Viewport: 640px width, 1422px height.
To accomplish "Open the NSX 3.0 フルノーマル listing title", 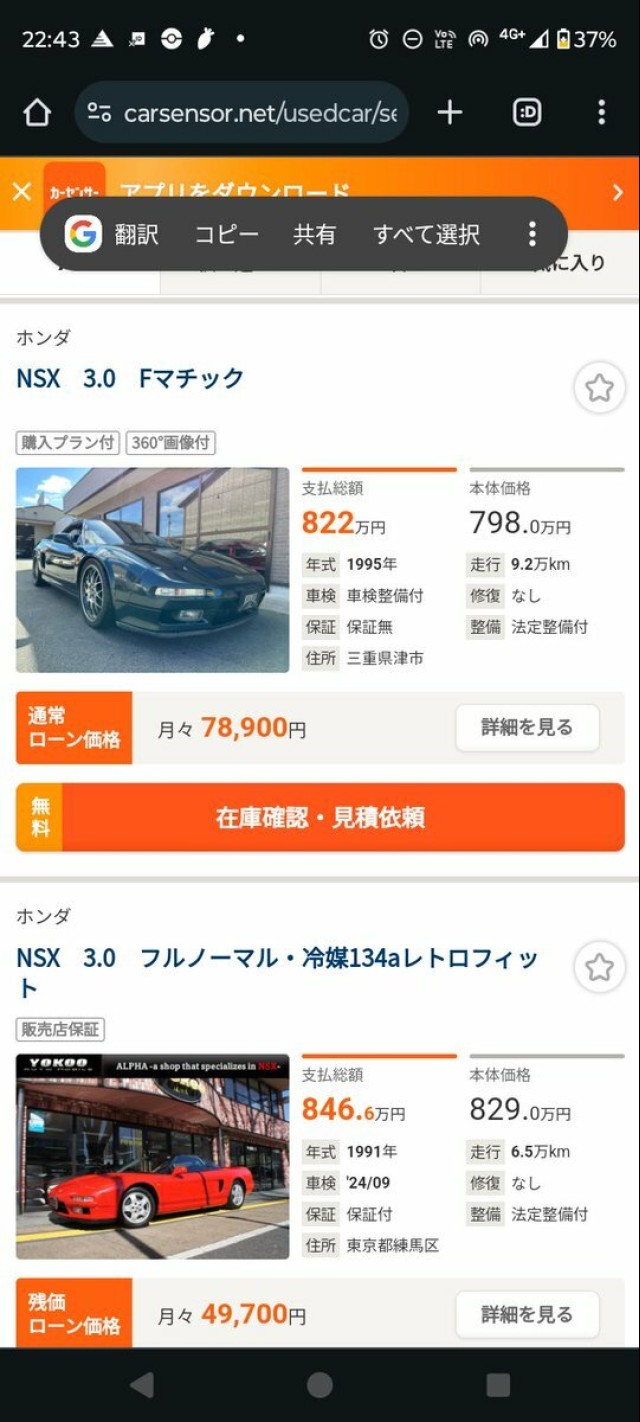I will click(x=277, y=972).
